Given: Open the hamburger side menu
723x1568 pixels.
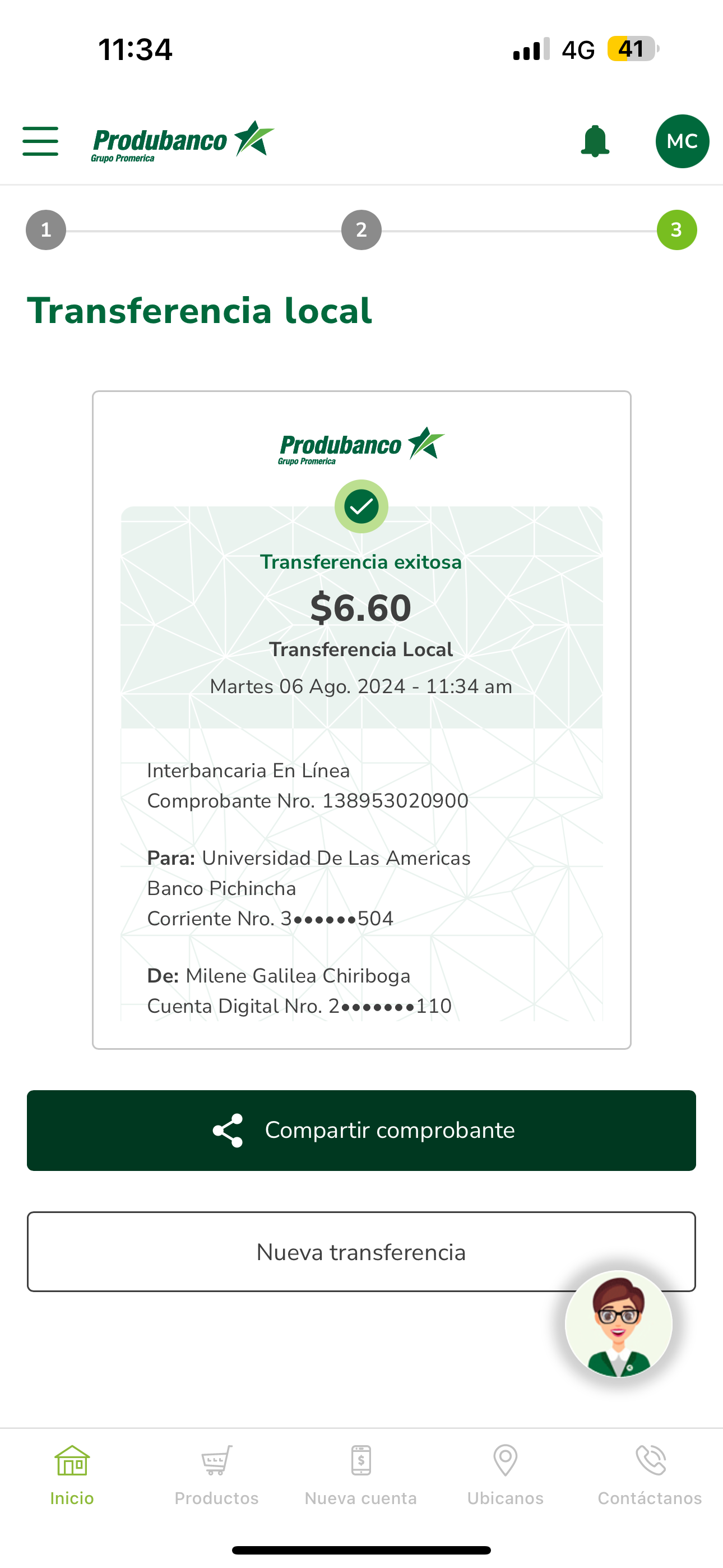Looking at the screenshot, I should point(40,141).
